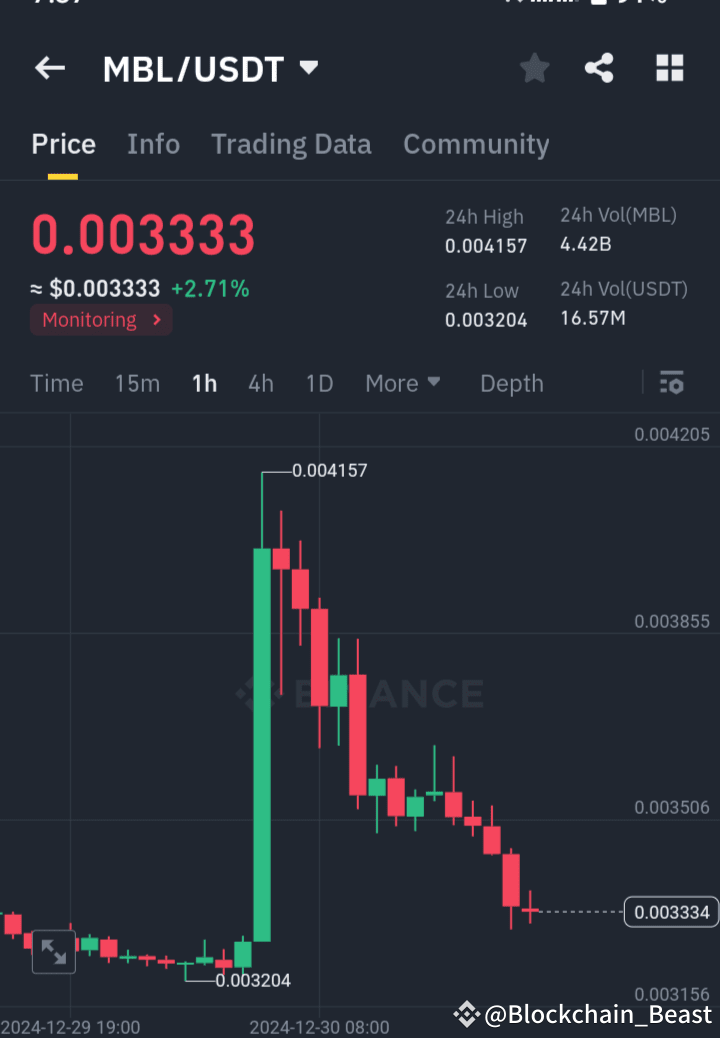Share the MBL/USDT chart
Viewport: 720px width, 1038px height.
click(599, 68)
